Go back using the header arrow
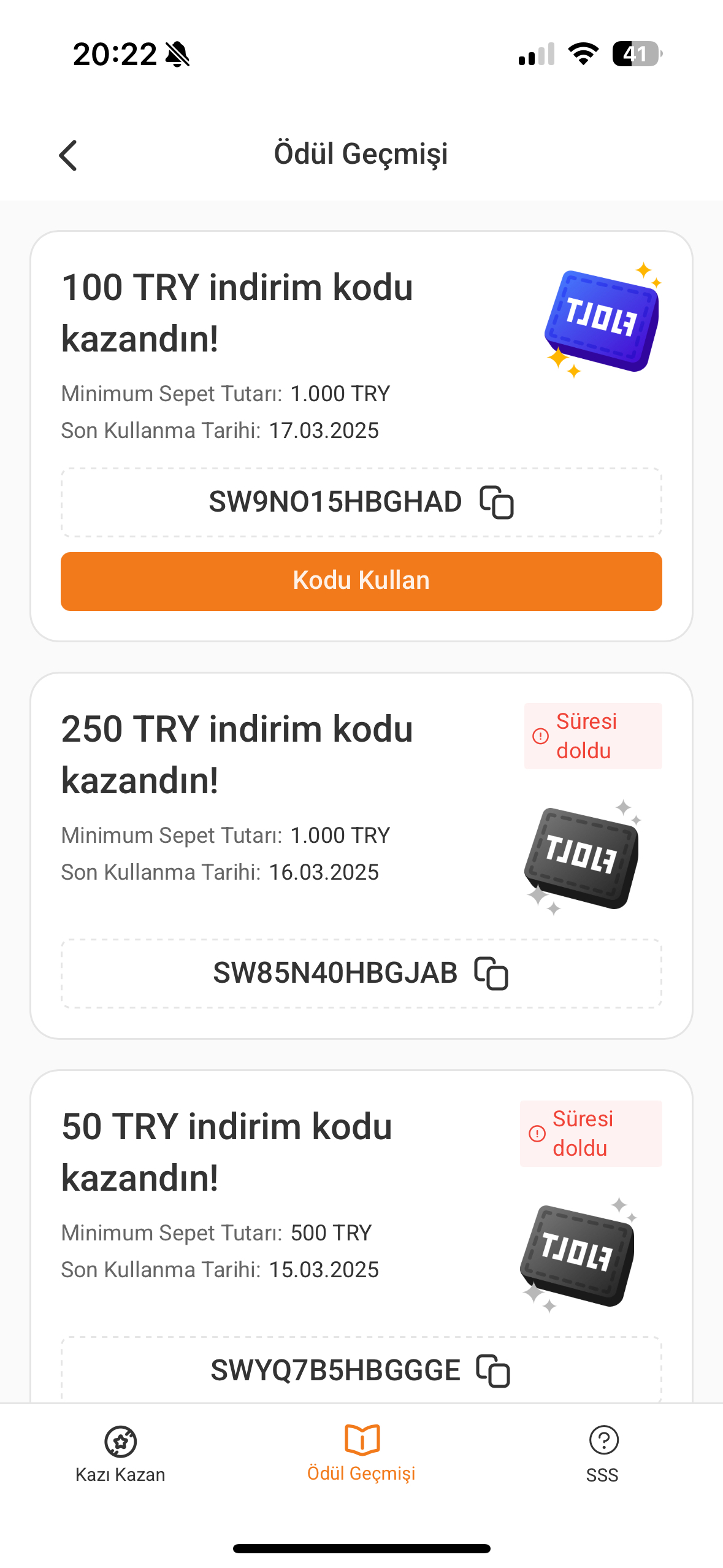Image resolution: width=723 pixels, height=1568 pixels. [x=68, y=155]
